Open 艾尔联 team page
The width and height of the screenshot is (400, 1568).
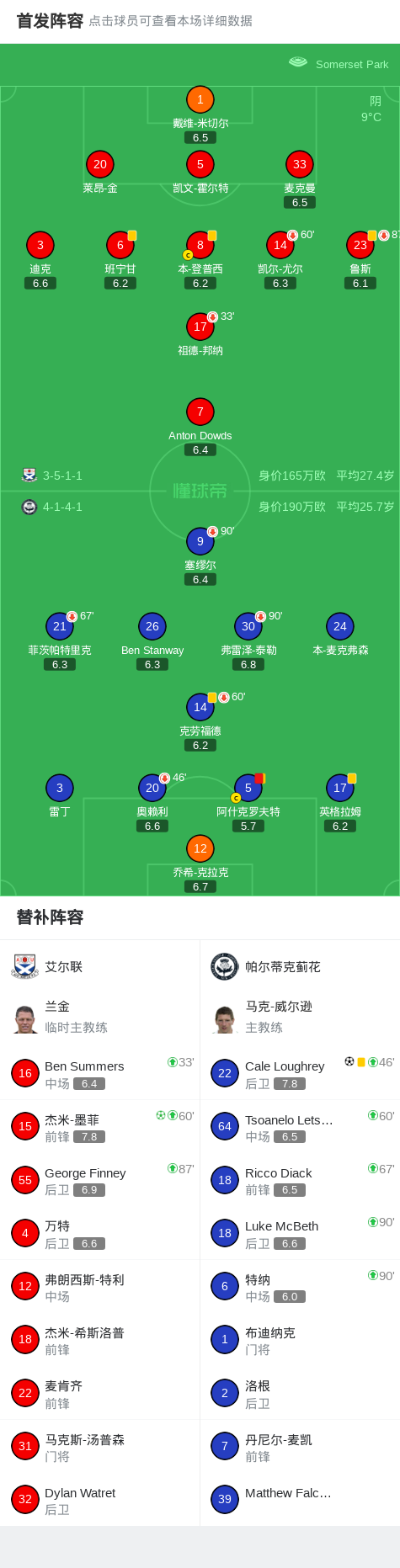[x=100, y=966]
